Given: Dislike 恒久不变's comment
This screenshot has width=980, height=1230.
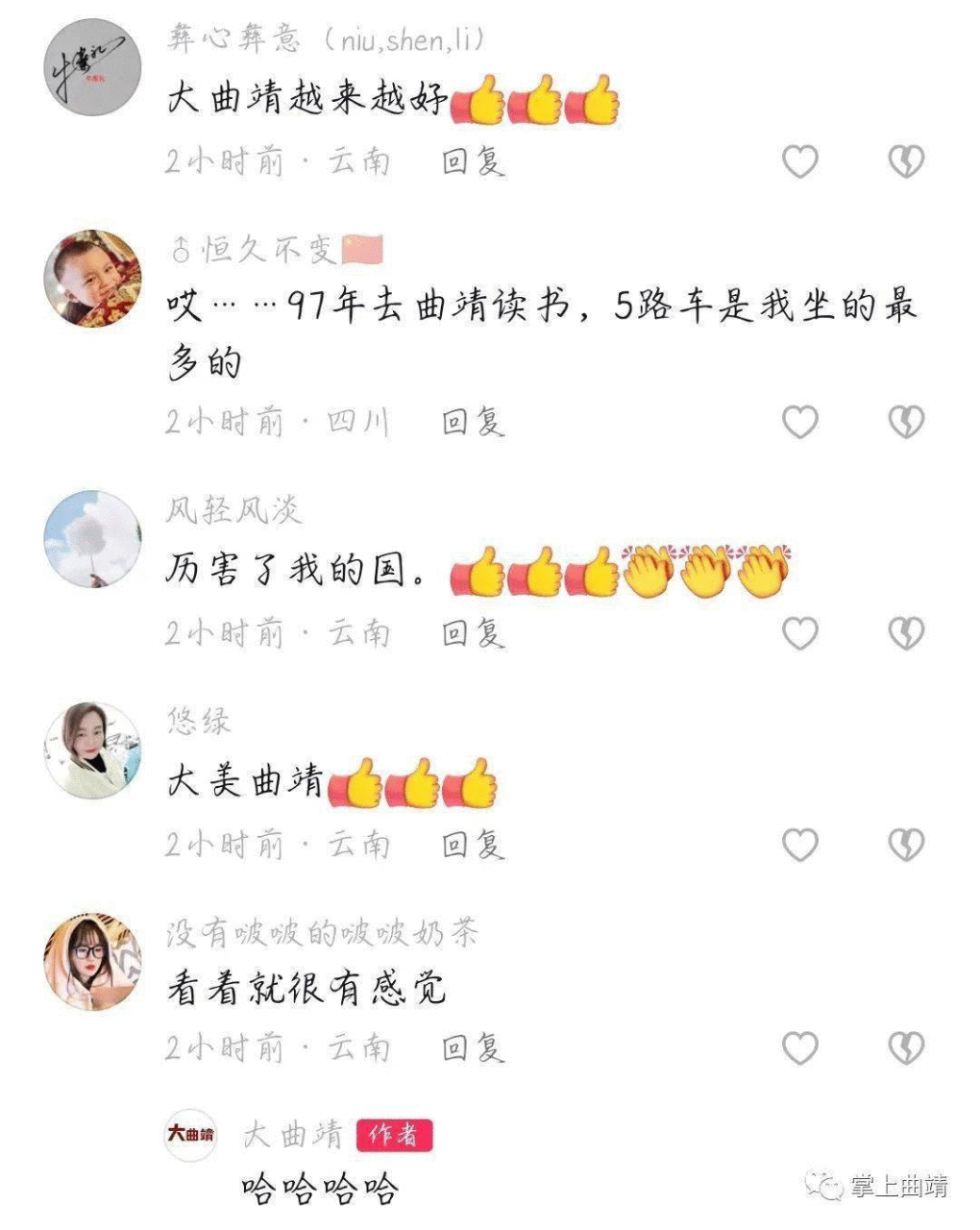Looking at the screenshot, I should [905, 422].
